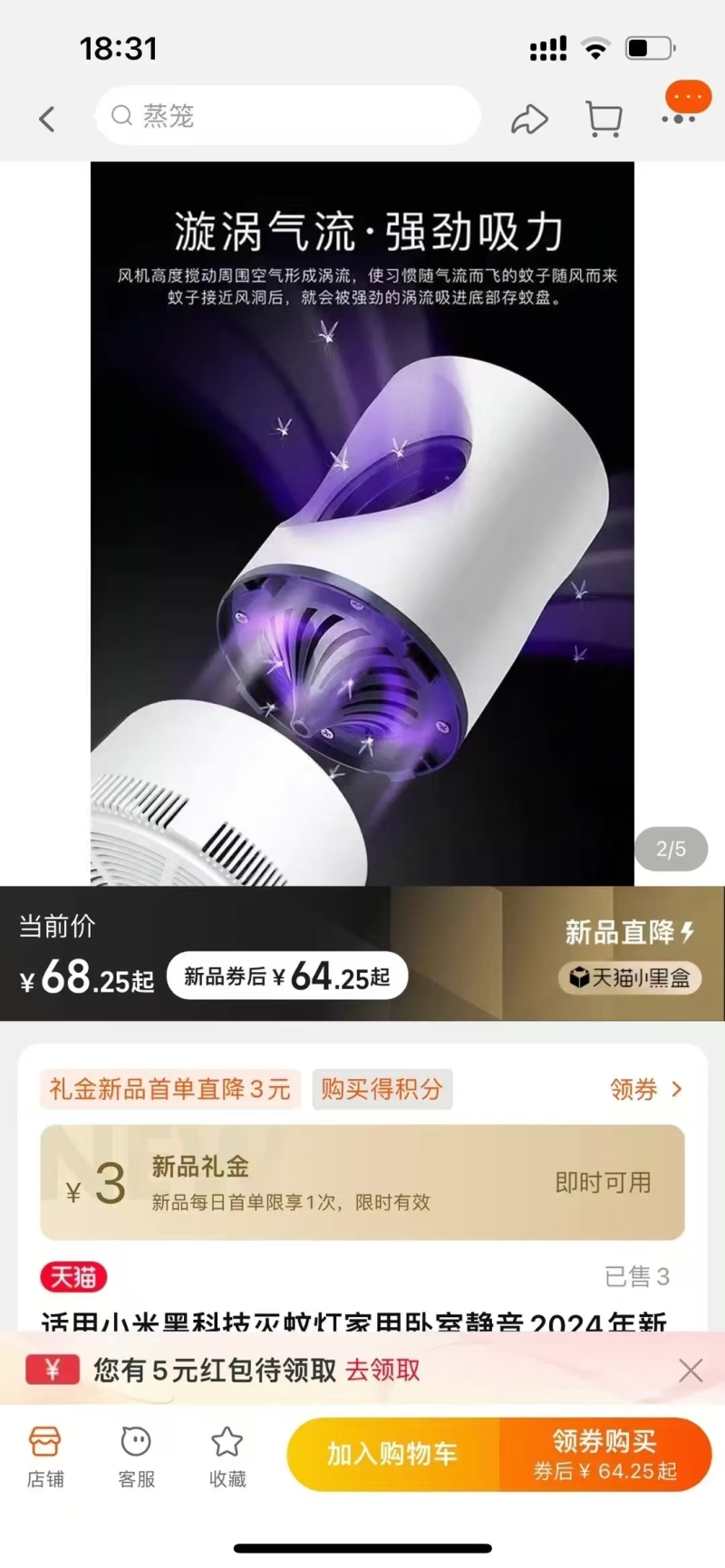Select the 购买得积分 tag
Image resolution: width=725 pixels, height=1568 pixels.
(x=382, y=1089)
